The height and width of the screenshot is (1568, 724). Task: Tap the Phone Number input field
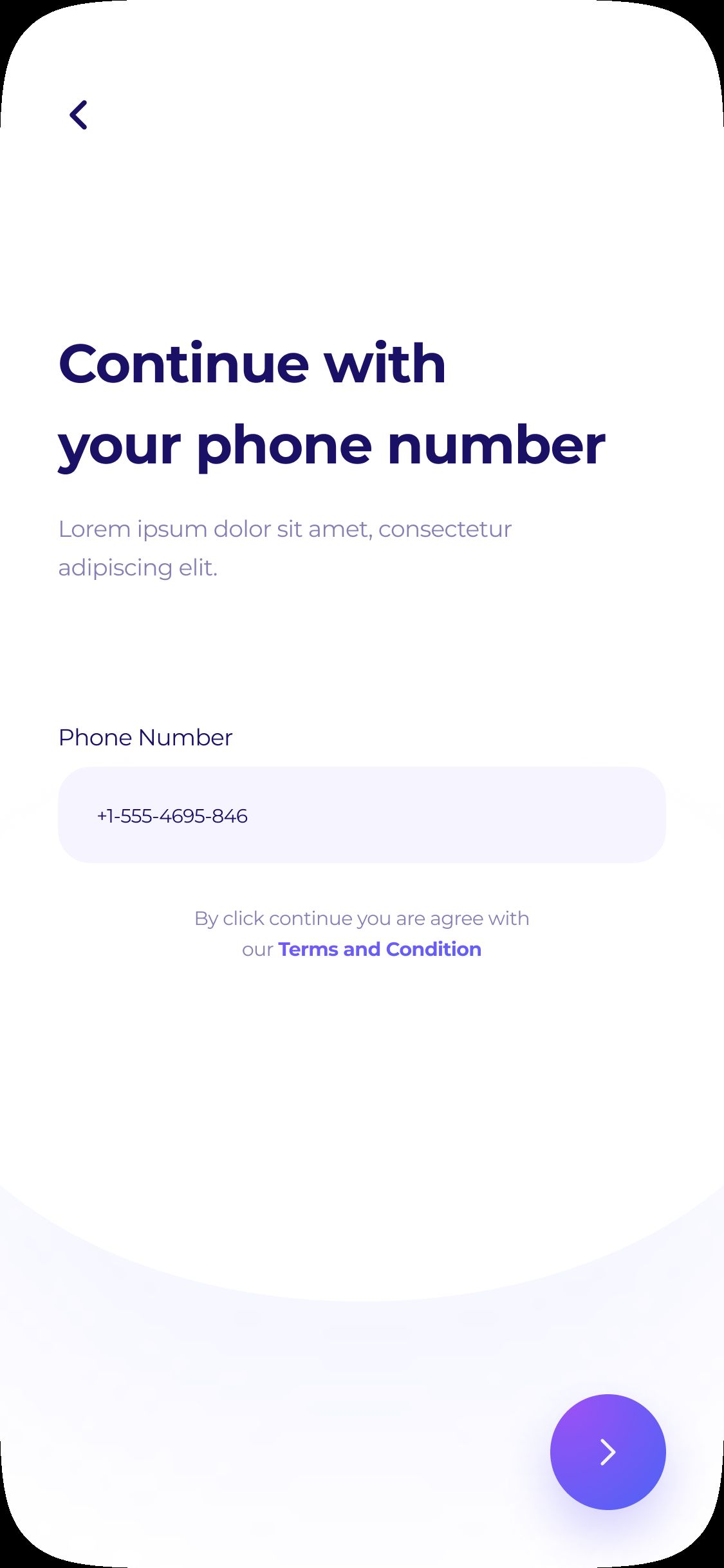tap(362, 815)
